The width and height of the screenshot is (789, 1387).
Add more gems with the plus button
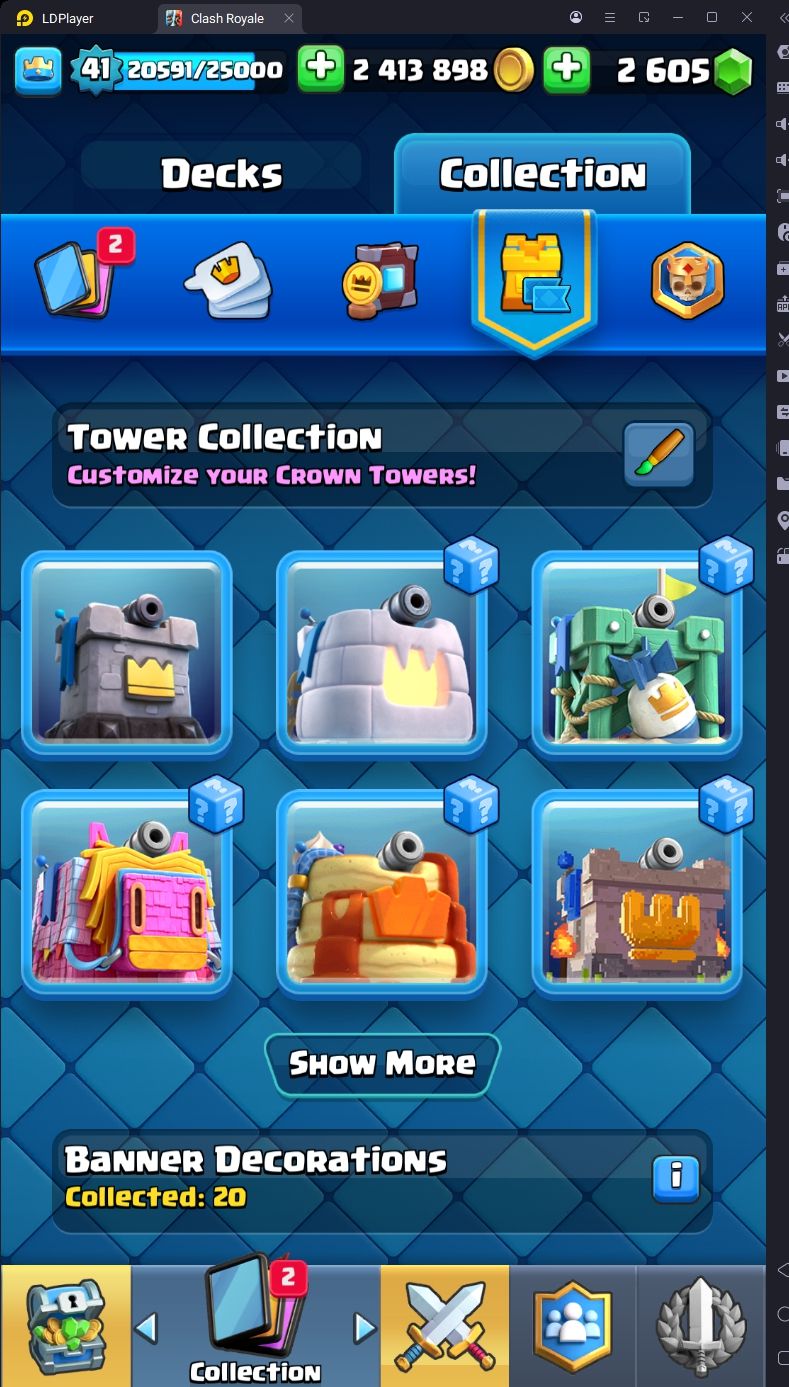click(566, 69)
